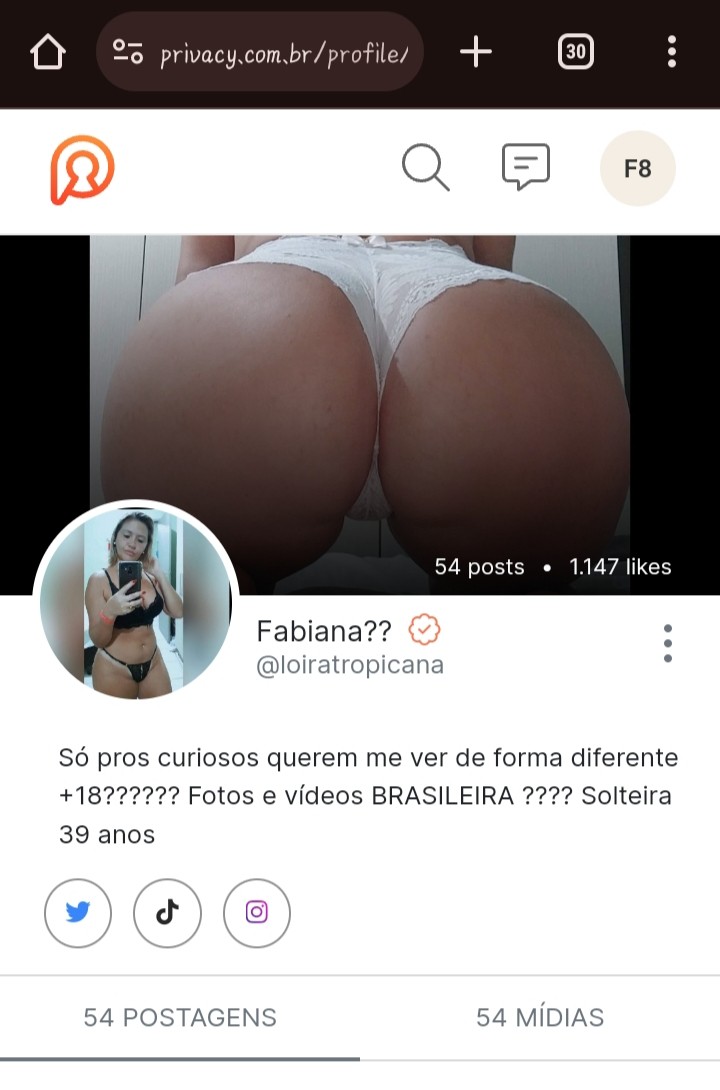Tap the Privacy site logo
Viewport: 720px width, 1090px height.
[x=82, y=169]
